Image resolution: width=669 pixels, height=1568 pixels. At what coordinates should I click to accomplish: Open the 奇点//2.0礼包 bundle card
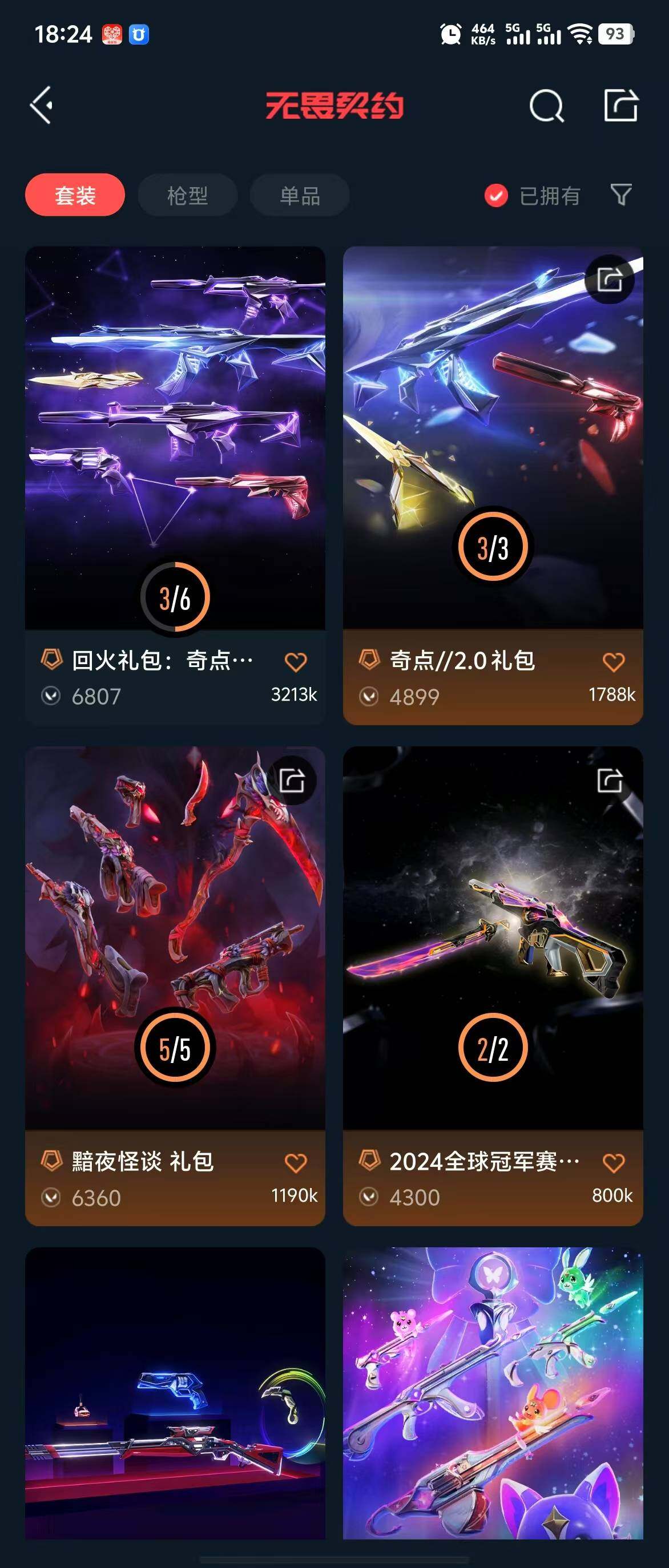(493, 438)
